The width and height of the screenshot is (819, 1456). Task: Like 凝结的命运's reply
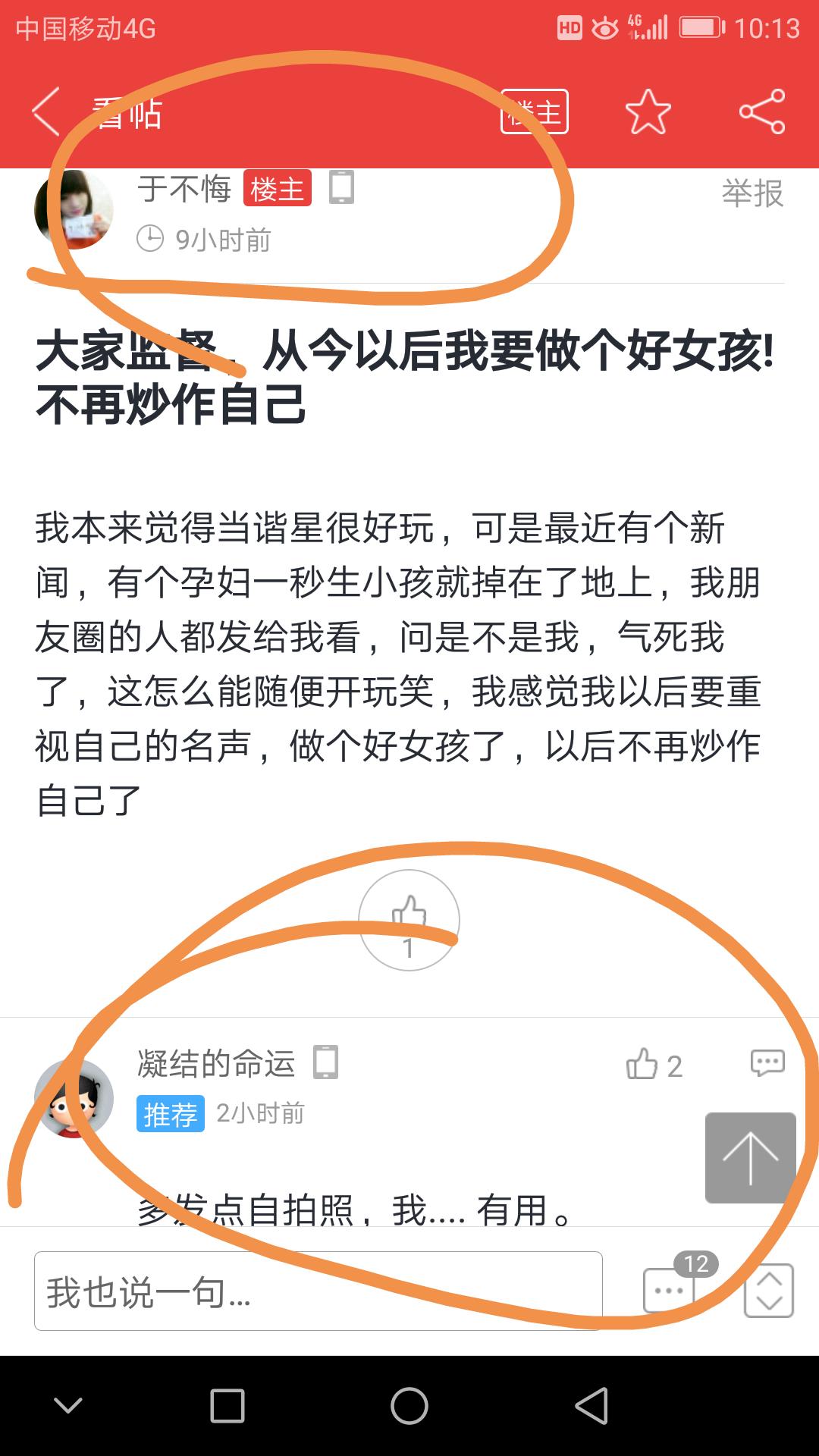(x=652, y=1065)
